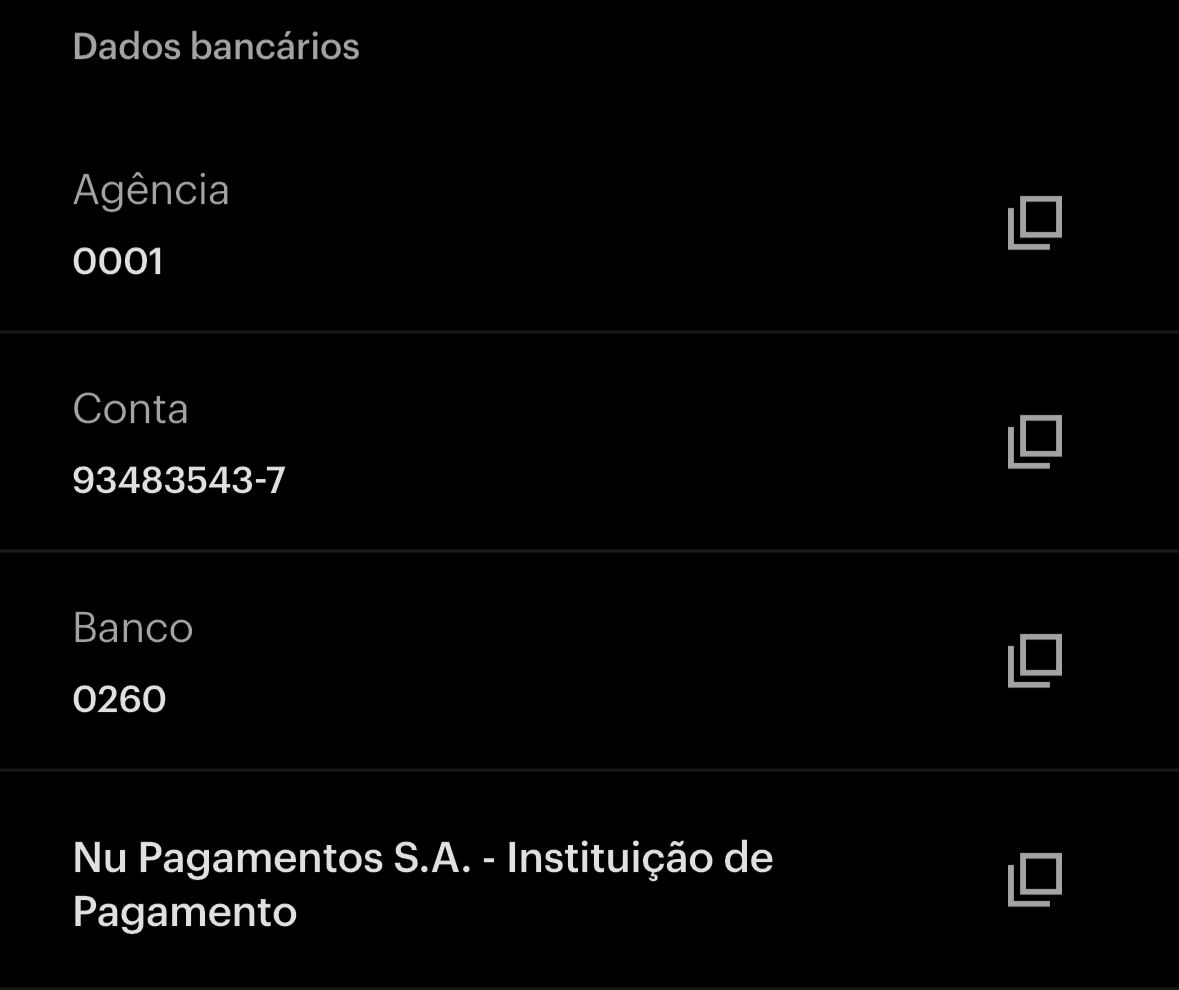Copy the Agência number 0001
This screenshot has height=990, width=1179.
point(1034,223)
